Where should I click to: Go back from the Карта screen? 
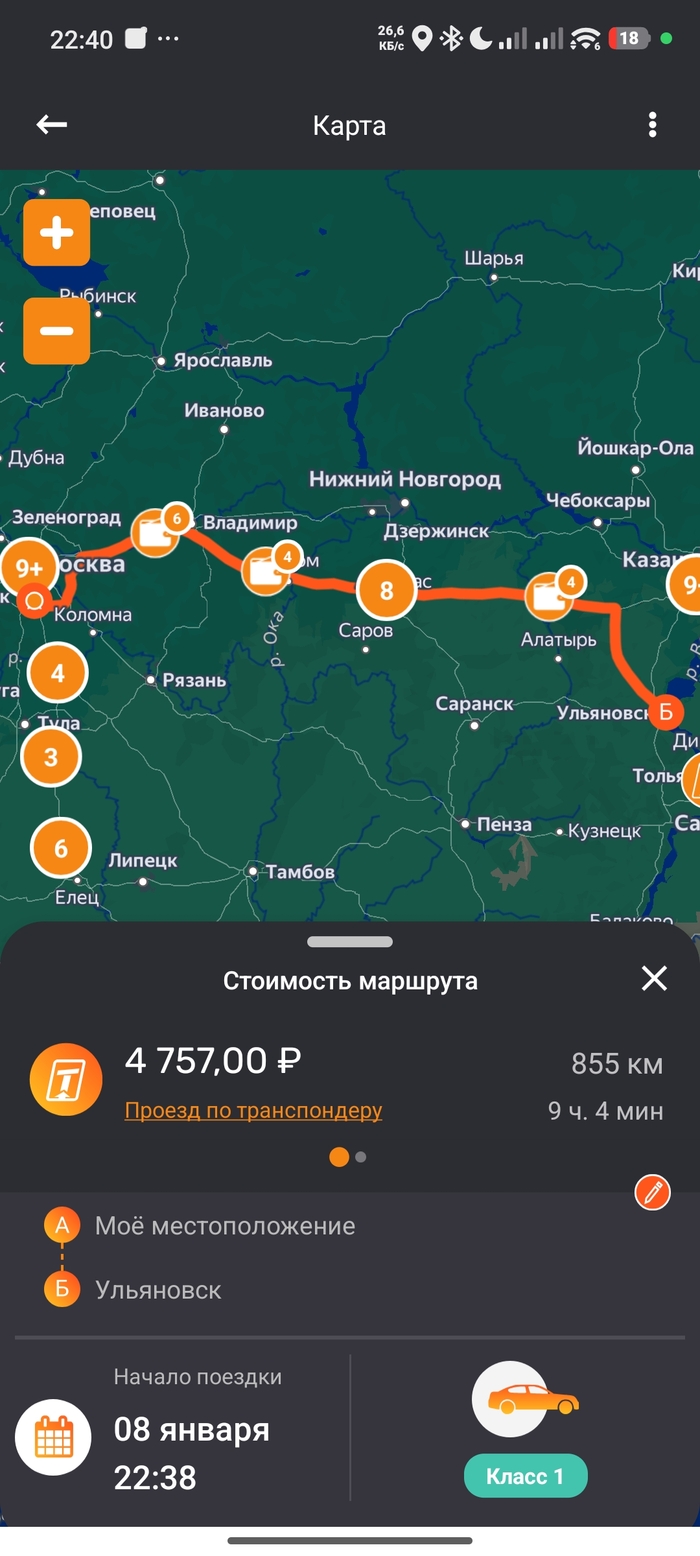51,125
